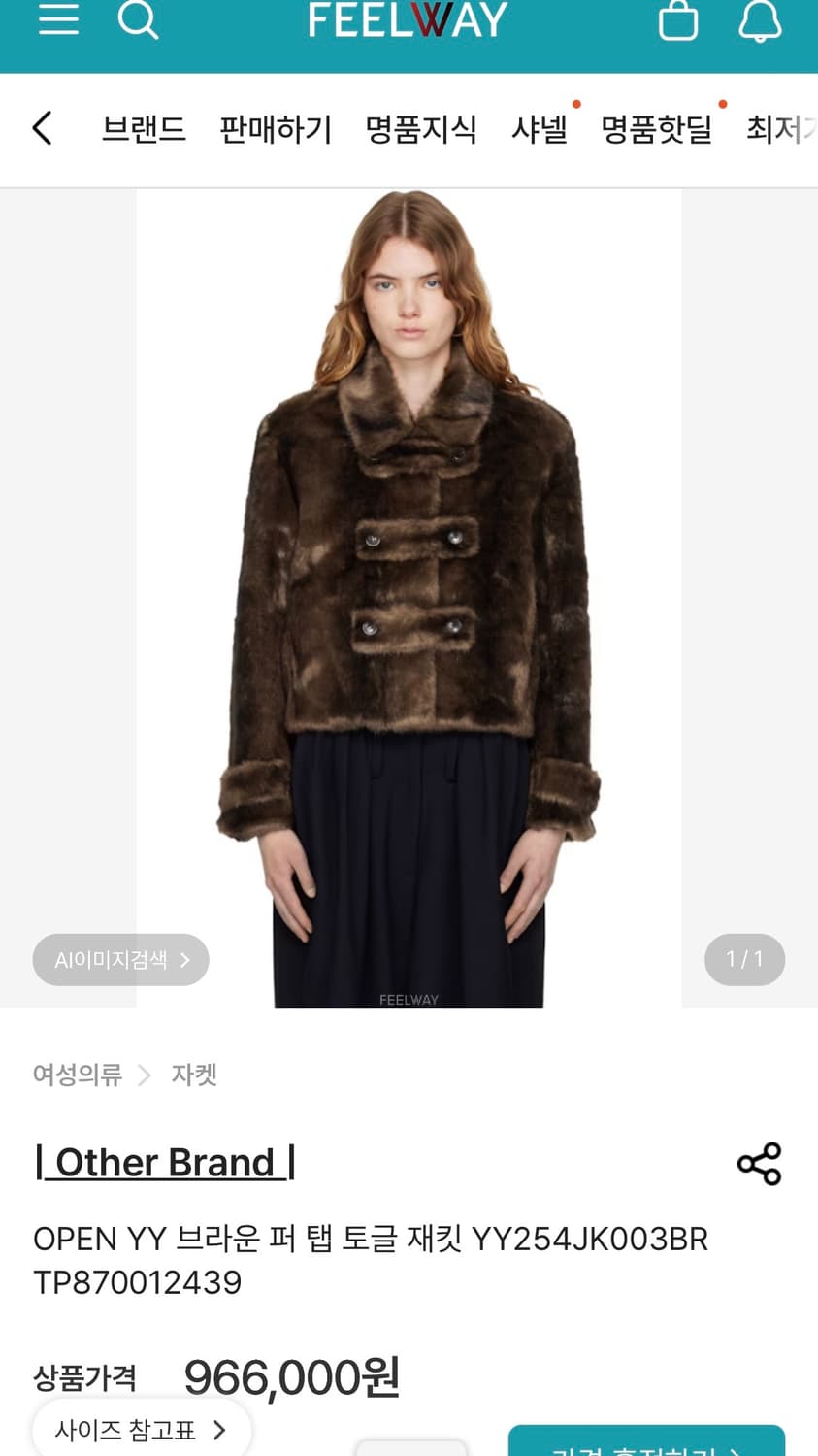Click the Other Brand link

(164, 1162)
